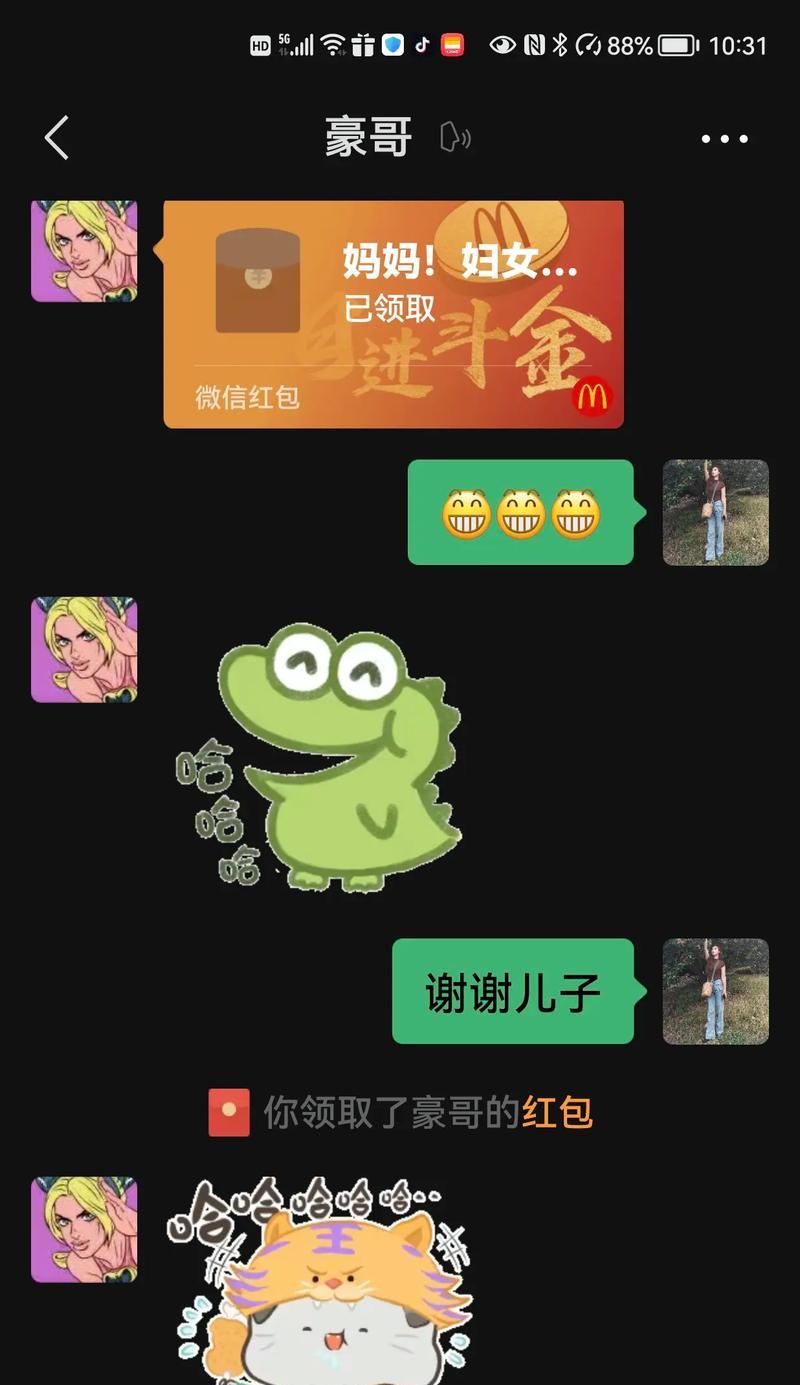
Task: Open my avatar next to 谢谢儿子
Action: 715,991
